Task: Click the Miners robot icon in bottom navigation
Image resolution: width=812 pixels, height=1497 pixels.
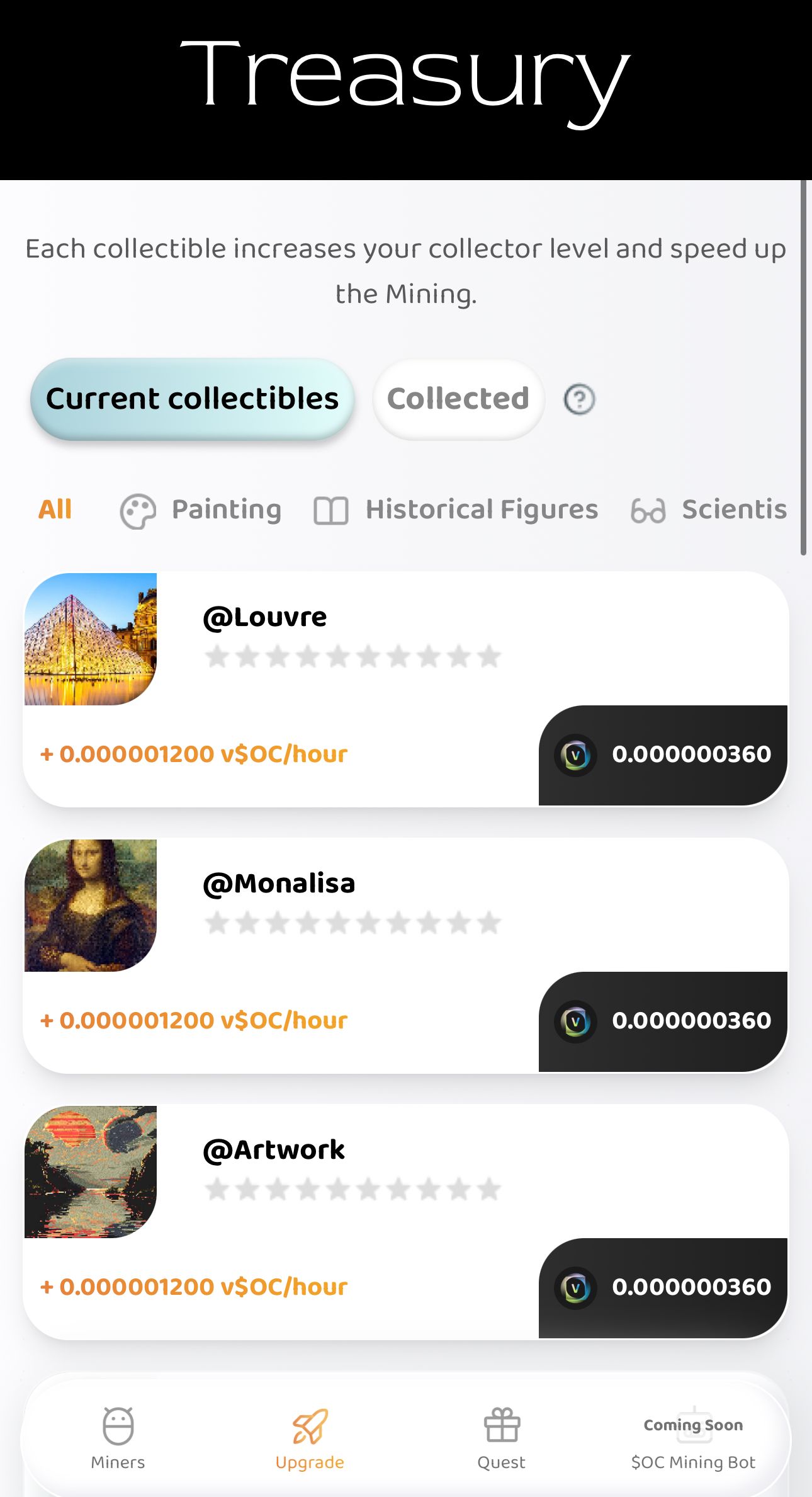Action: 117,1426
